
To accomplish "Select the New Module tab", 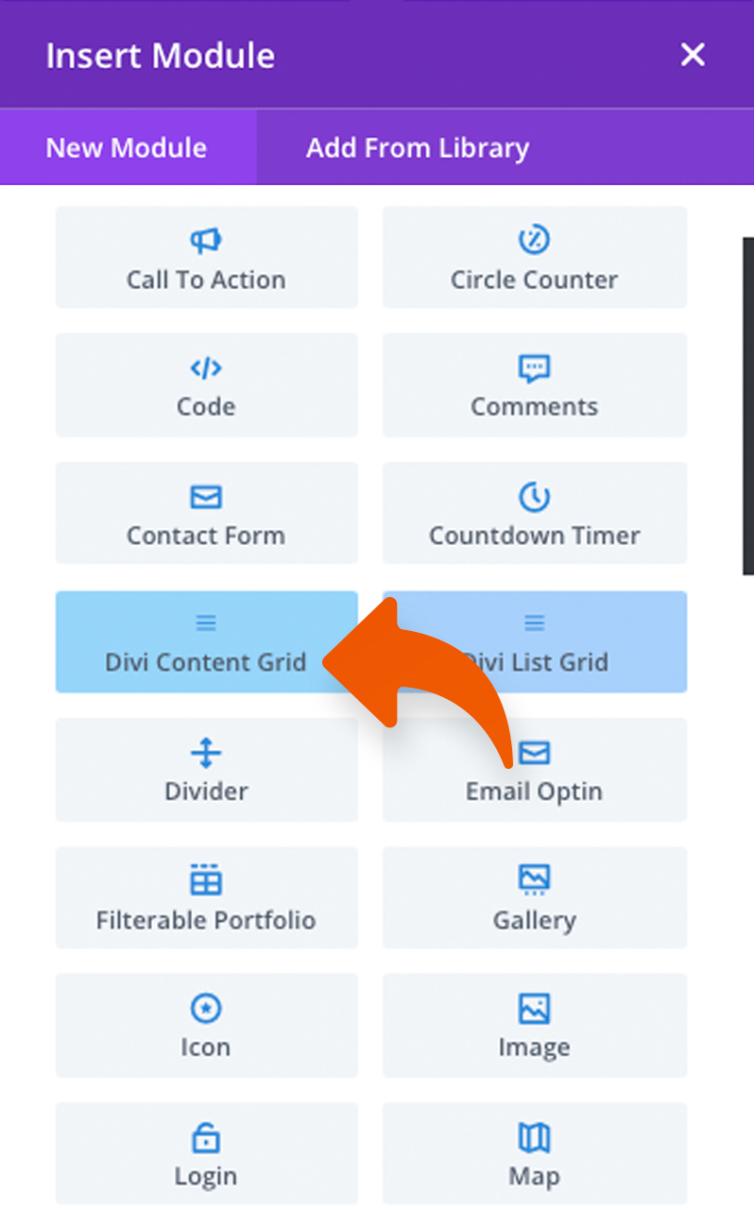I will (x=127, y=148).
